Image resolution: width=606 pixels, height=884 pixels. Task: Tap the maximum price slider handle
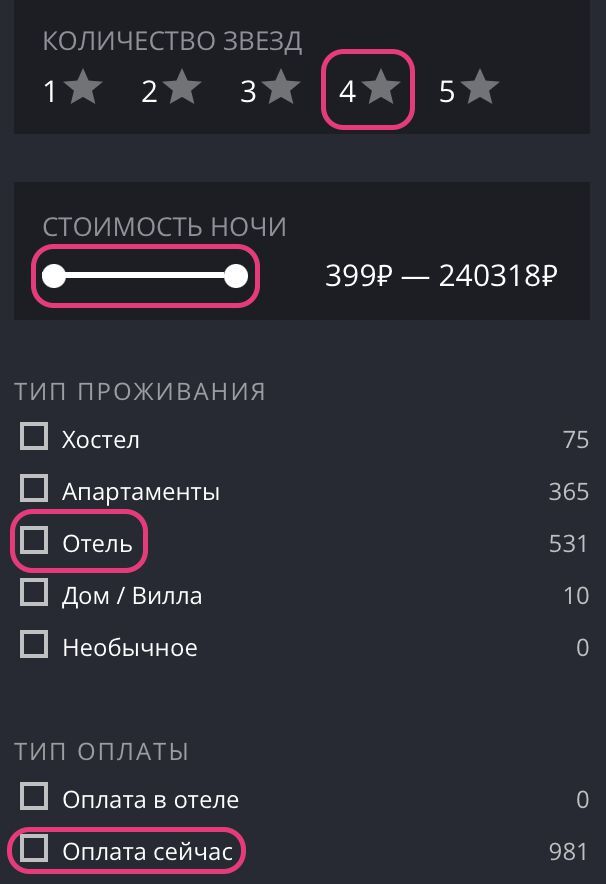pos(236,276)
